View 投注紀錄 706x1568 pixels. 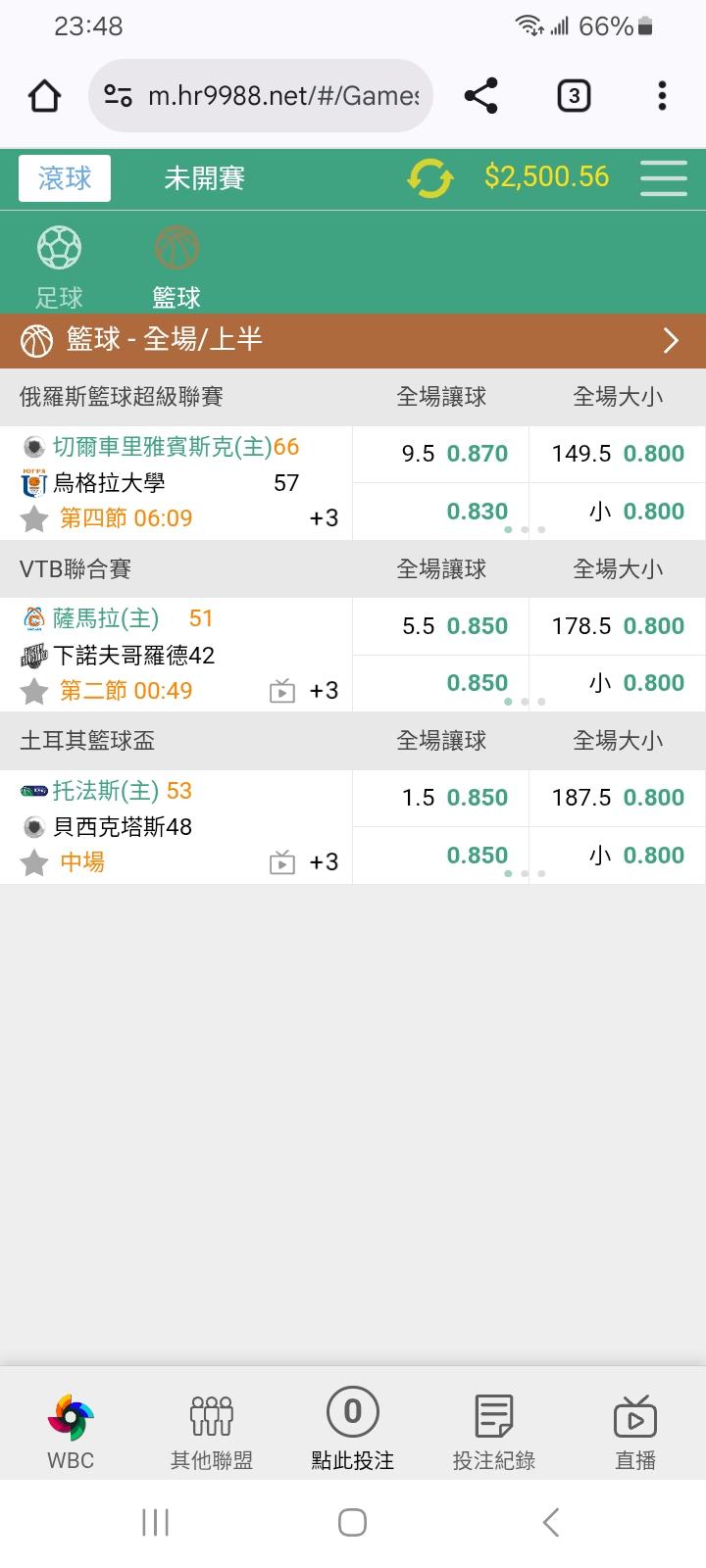(494, 1432)
